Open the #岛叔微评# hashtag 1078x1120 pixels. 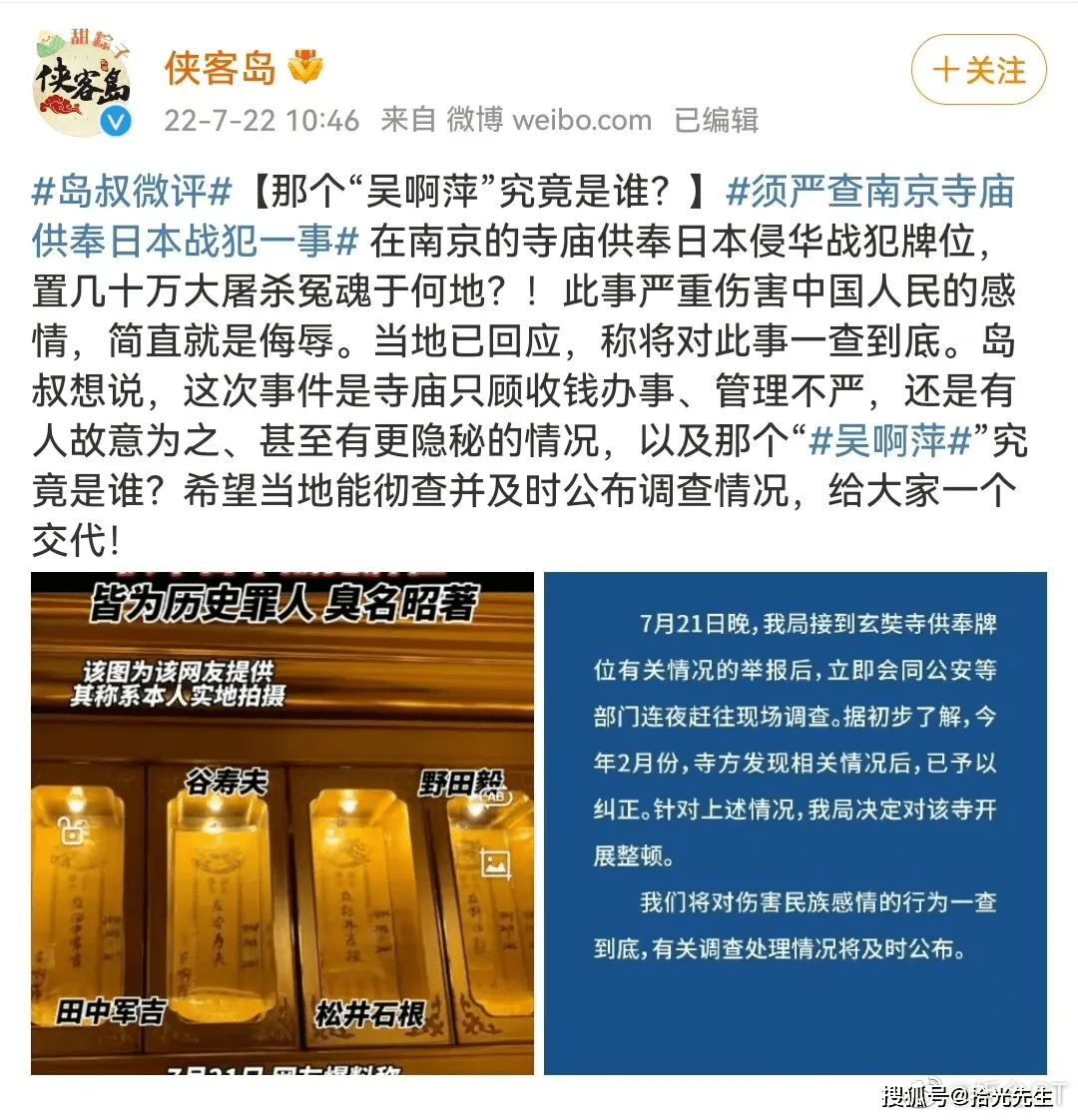pos(132,191)
